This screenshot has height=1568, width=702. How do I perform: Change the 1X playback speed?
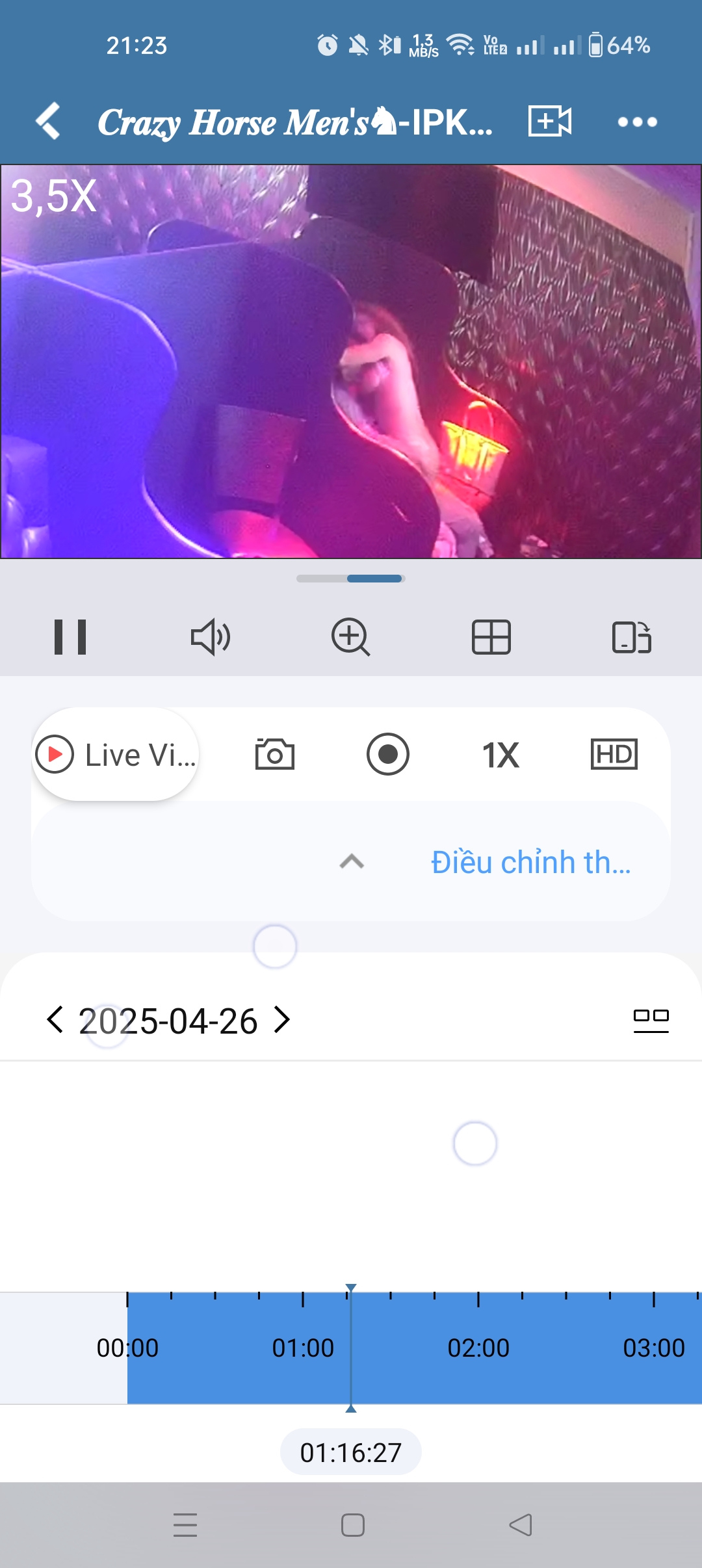[x=500, y=755]
